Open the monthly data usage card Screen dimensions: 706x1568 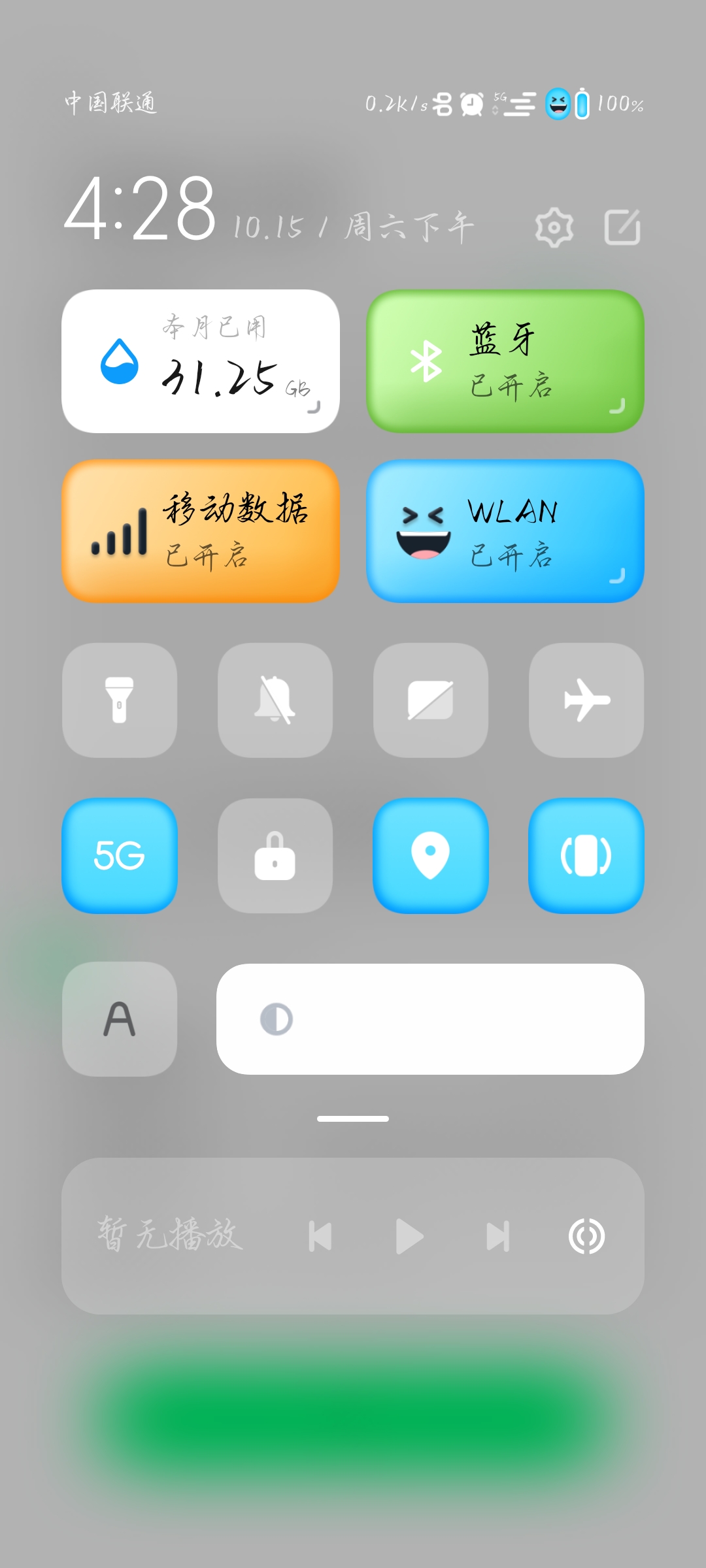coord(201,361)
